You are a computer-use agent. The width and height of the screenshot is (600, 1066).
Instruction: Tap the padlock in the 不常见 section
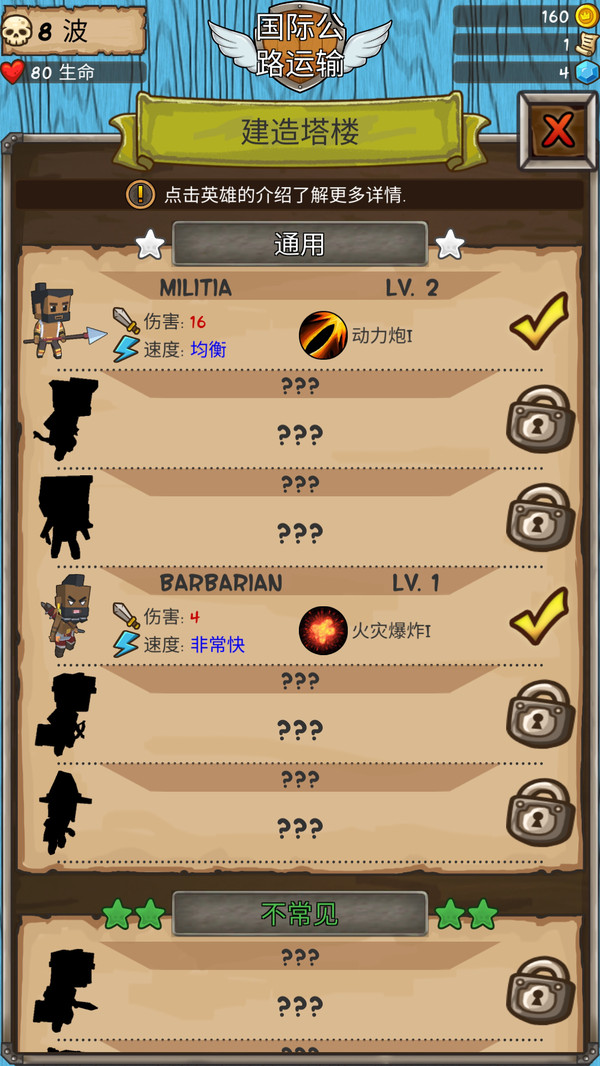[x=540, y=990]
